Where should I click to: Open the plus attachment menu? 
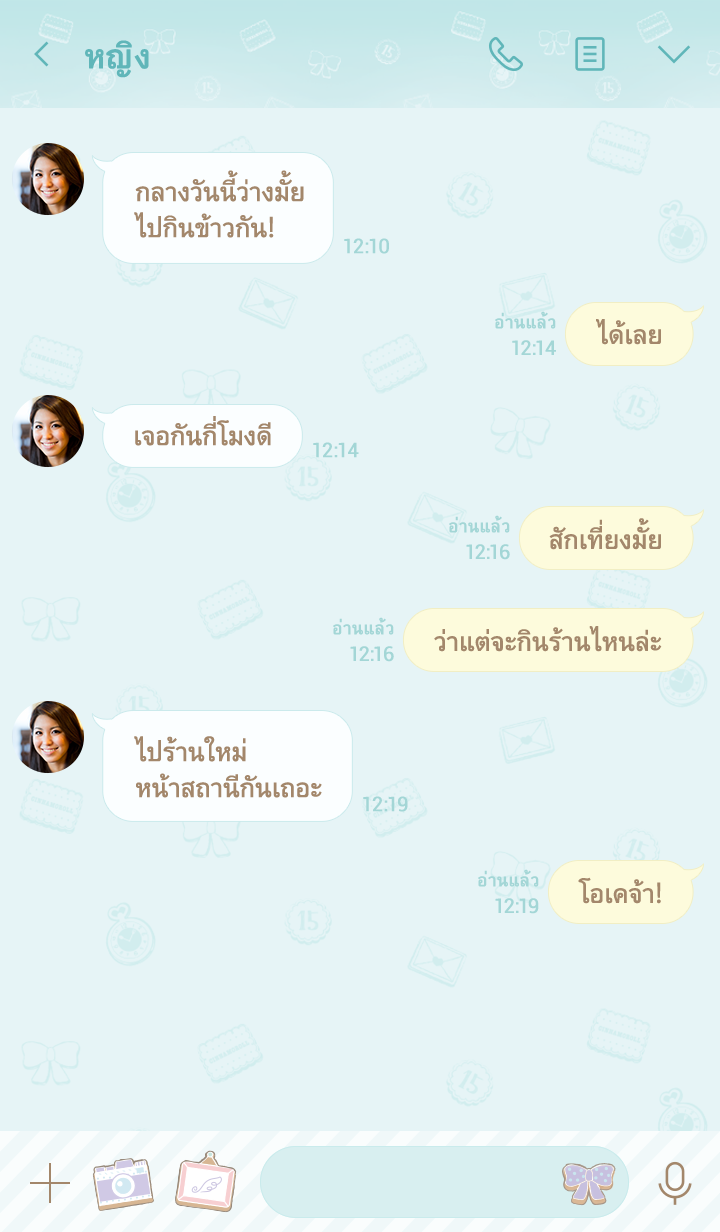pyautogui.click(x=49, y=1183)
